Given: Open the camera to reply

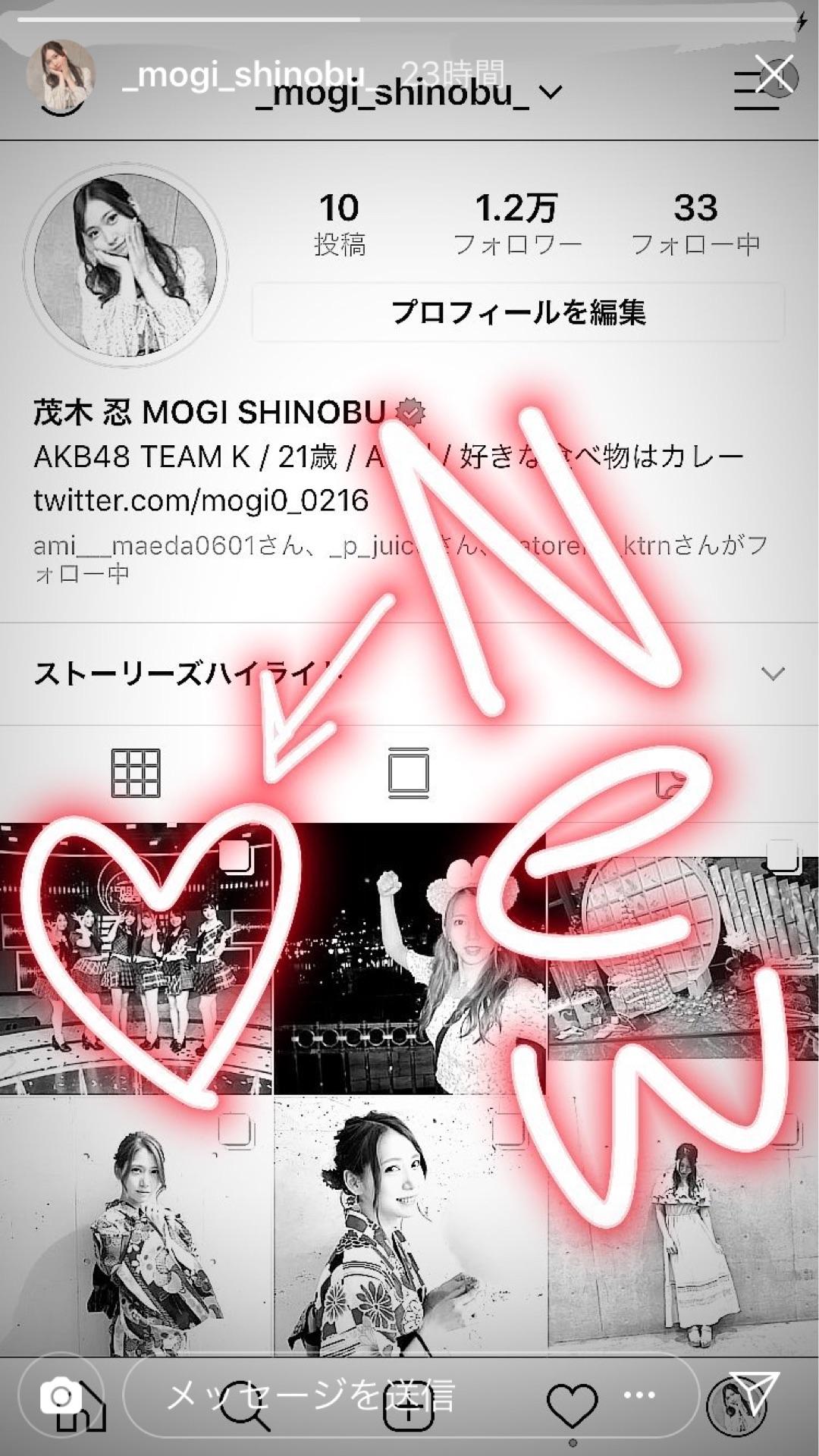Looking at the screenshot, I should (61, 1395).
